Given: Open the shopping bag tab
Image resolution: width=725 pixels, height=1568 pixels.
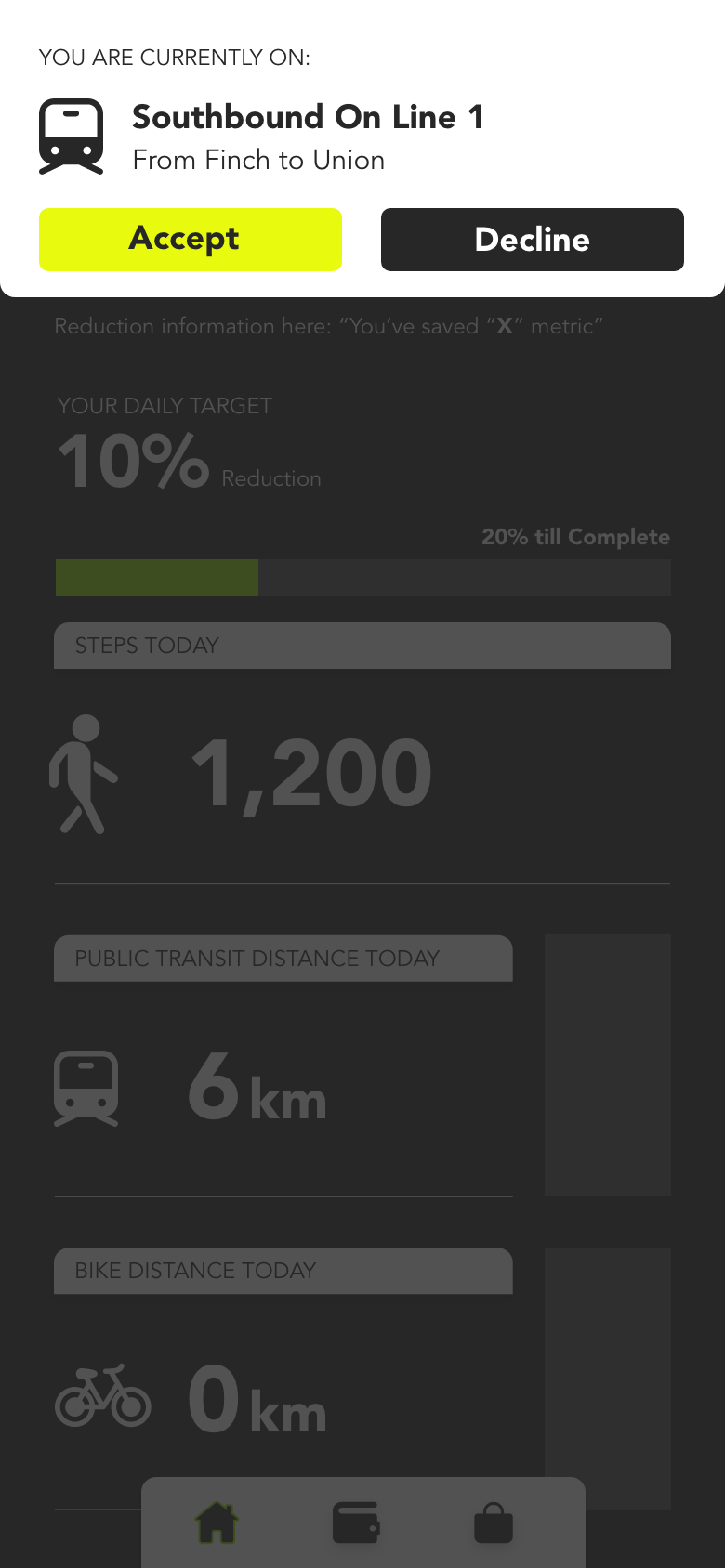Looking at the screenshot, I should tap(494, 1523).
